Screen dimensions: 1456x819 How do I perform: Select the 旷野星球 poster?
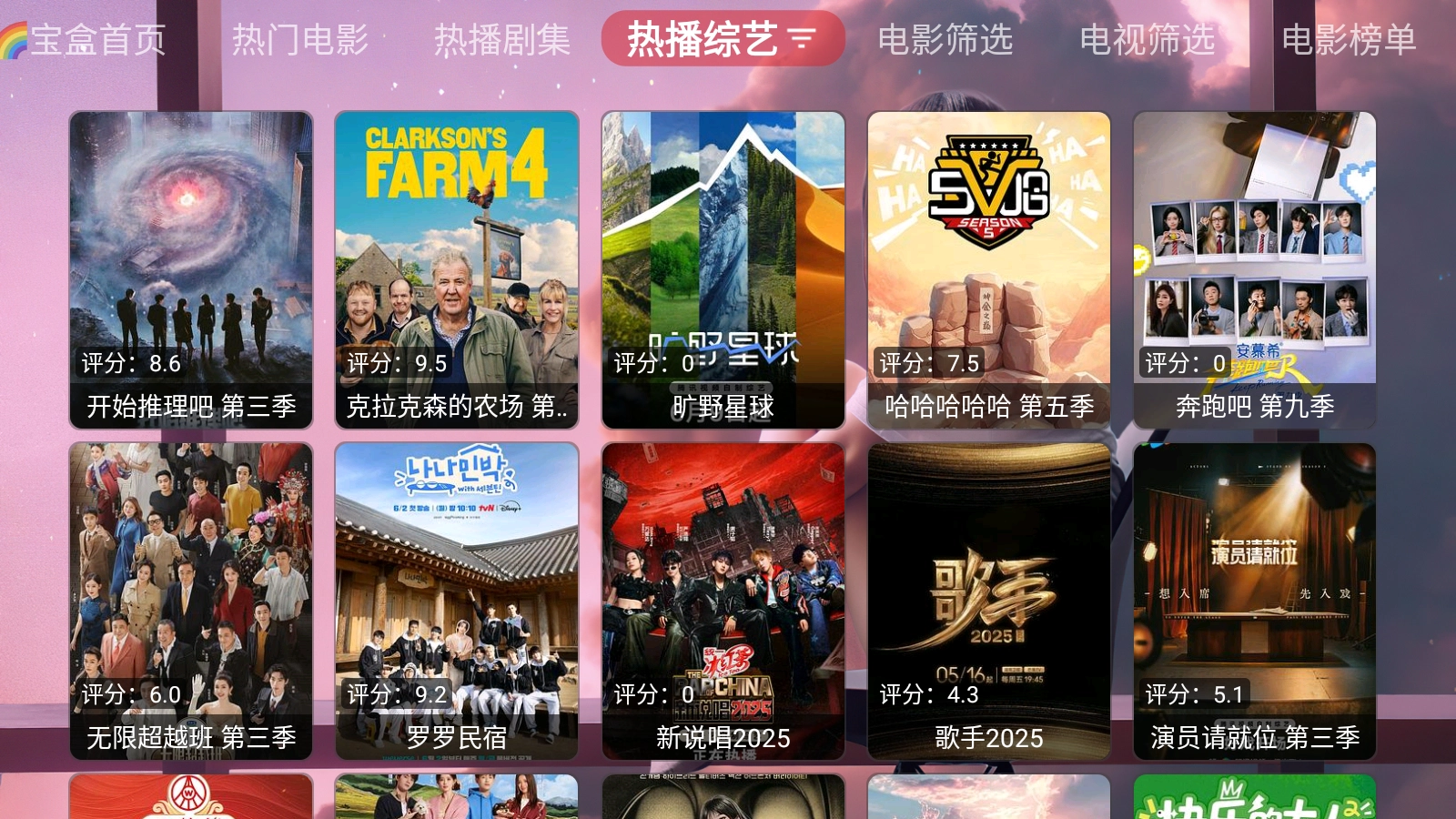[x=723, y=269]
